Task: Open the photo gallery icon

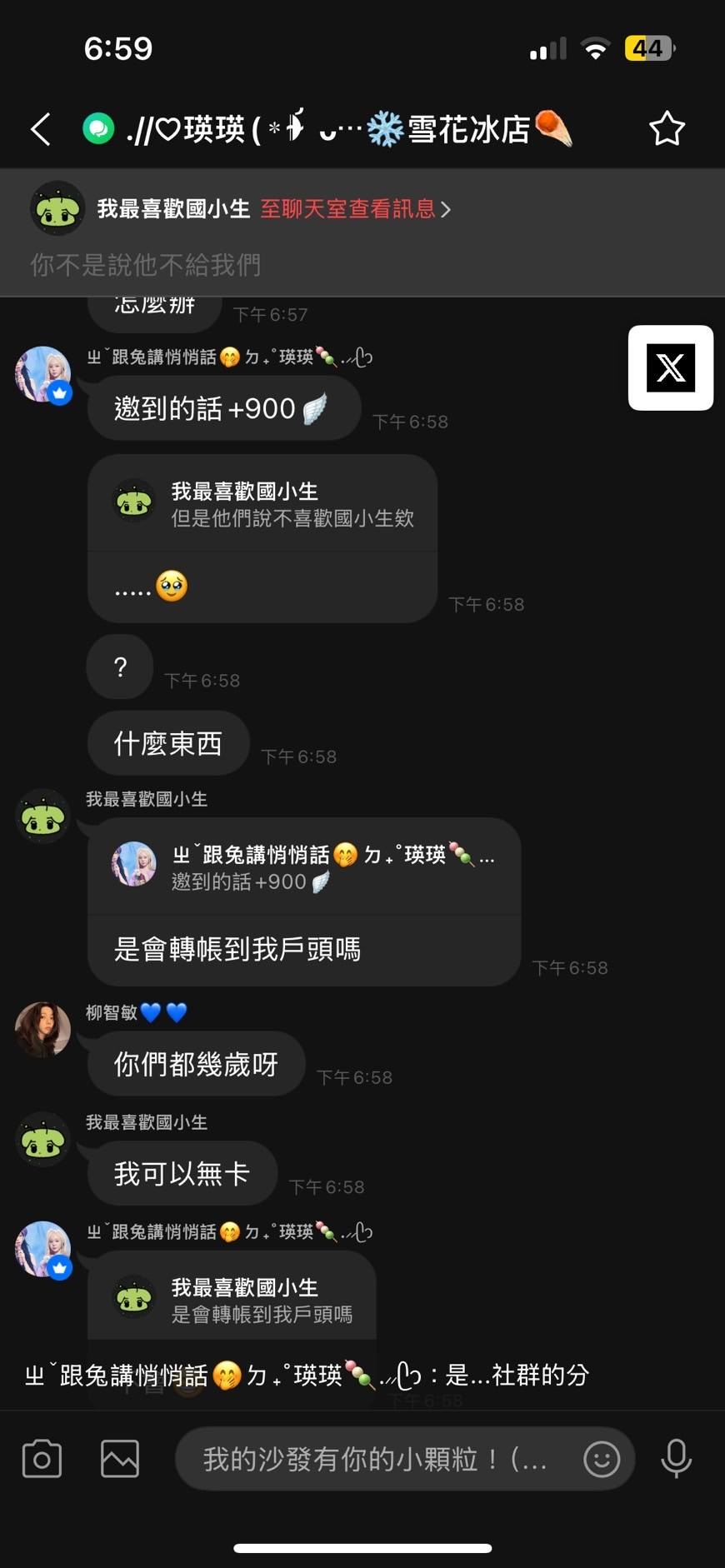Action: point(120,1459)
